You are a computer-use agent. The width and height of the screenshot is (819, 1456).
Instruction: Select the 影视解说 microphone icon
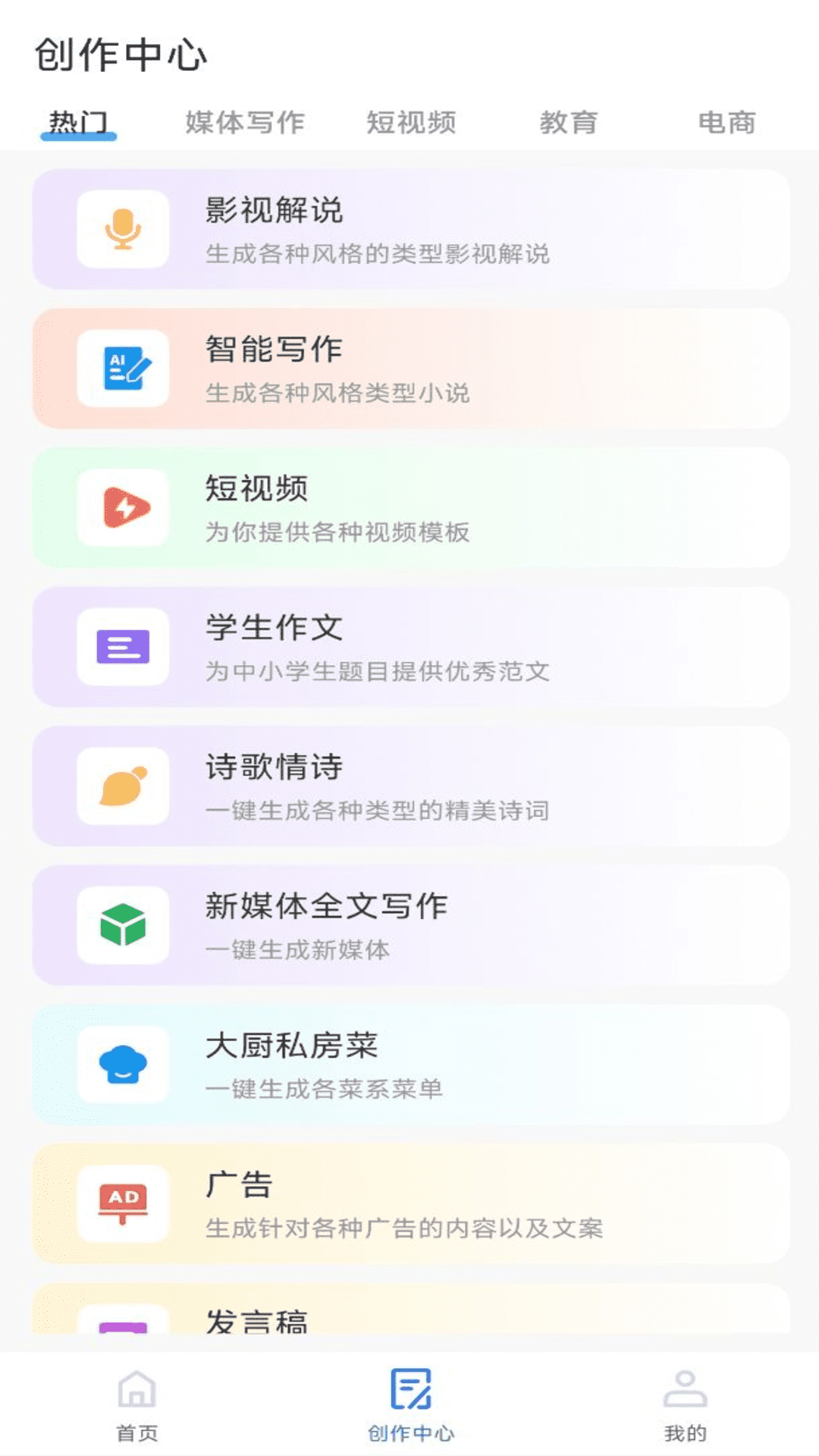click(x=124, y=229)
